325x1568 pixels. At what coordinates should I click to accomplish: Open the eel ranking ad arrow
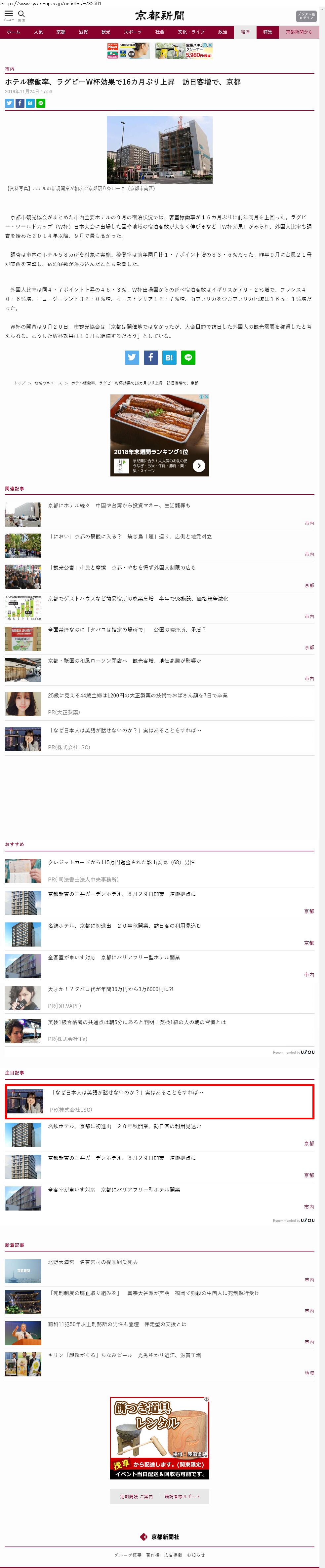coord(199,466)
